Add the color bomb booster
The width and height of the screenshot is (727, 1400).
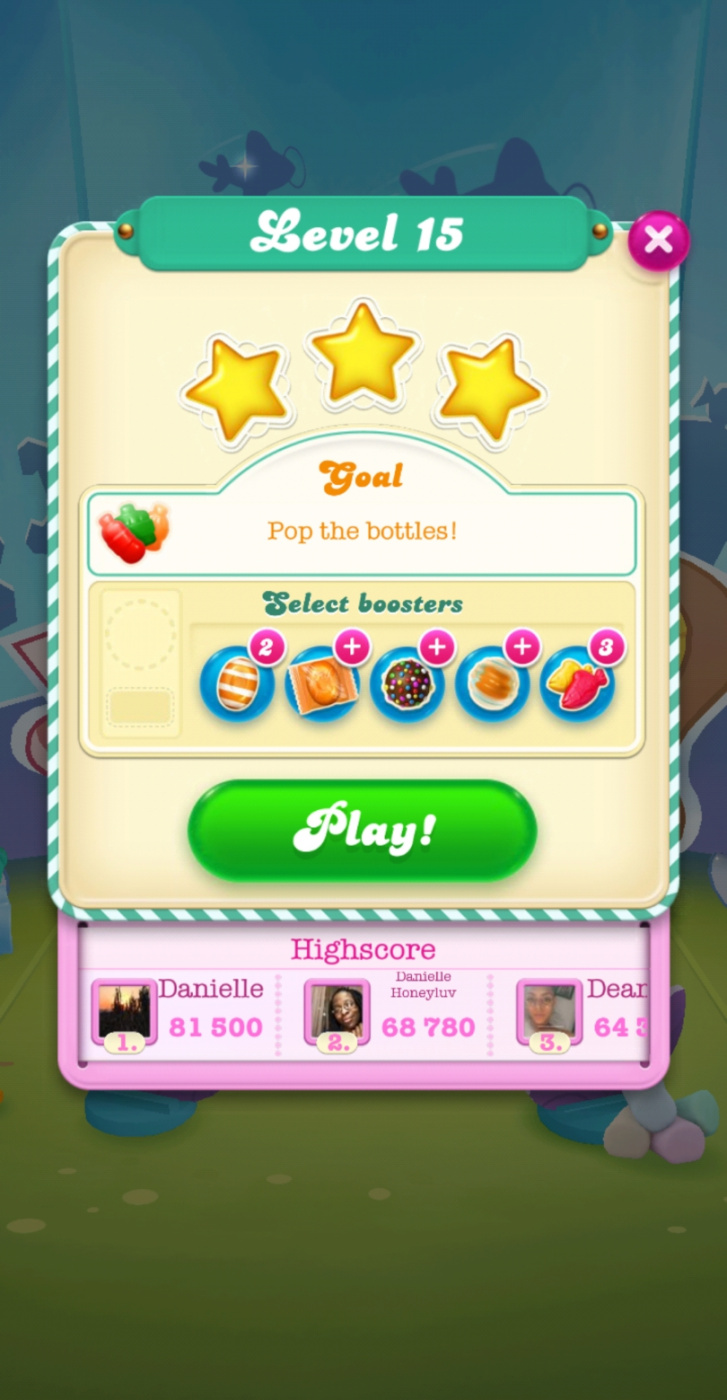407,684
